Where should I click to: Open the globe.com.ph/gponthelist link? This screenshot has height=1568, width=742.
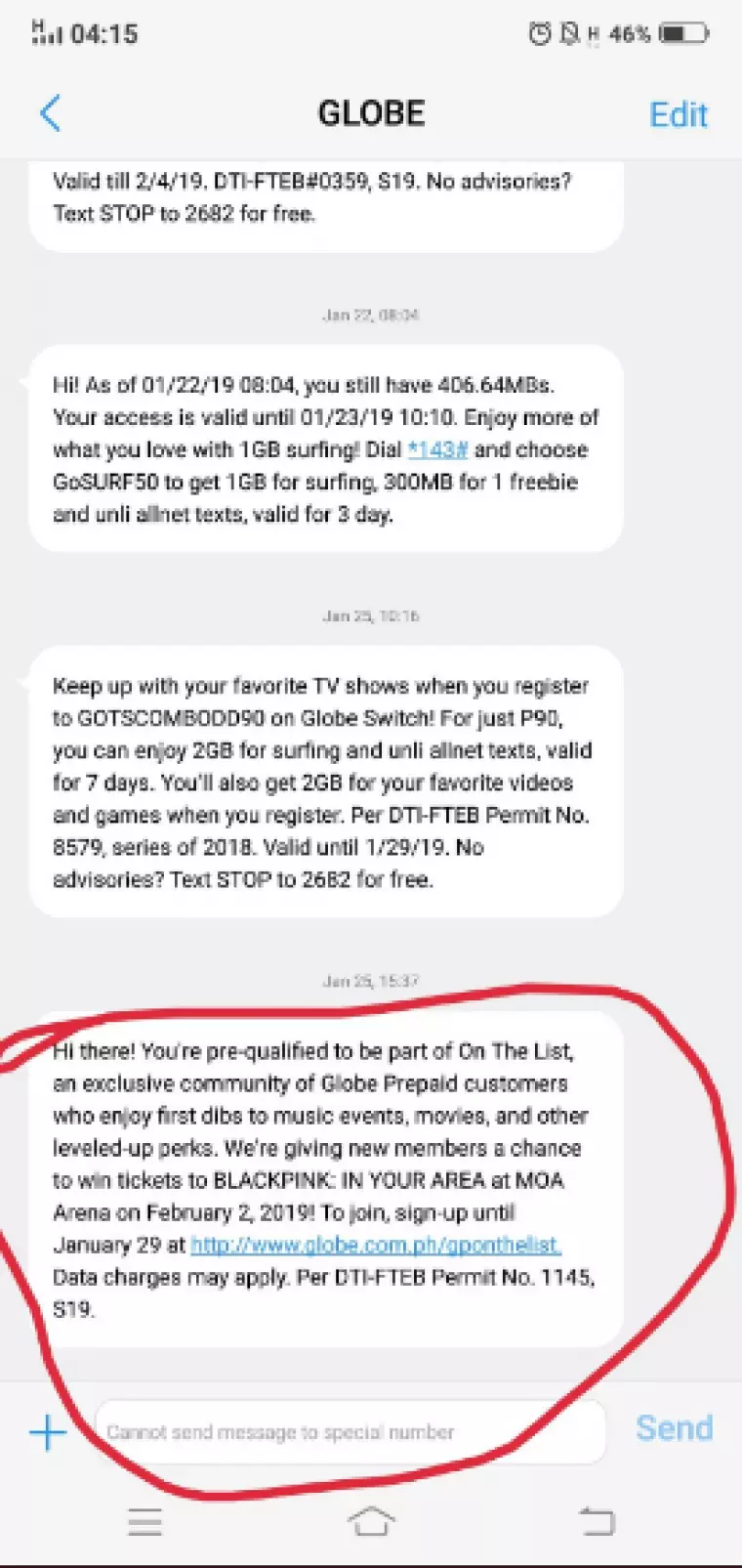[375, 1245]
